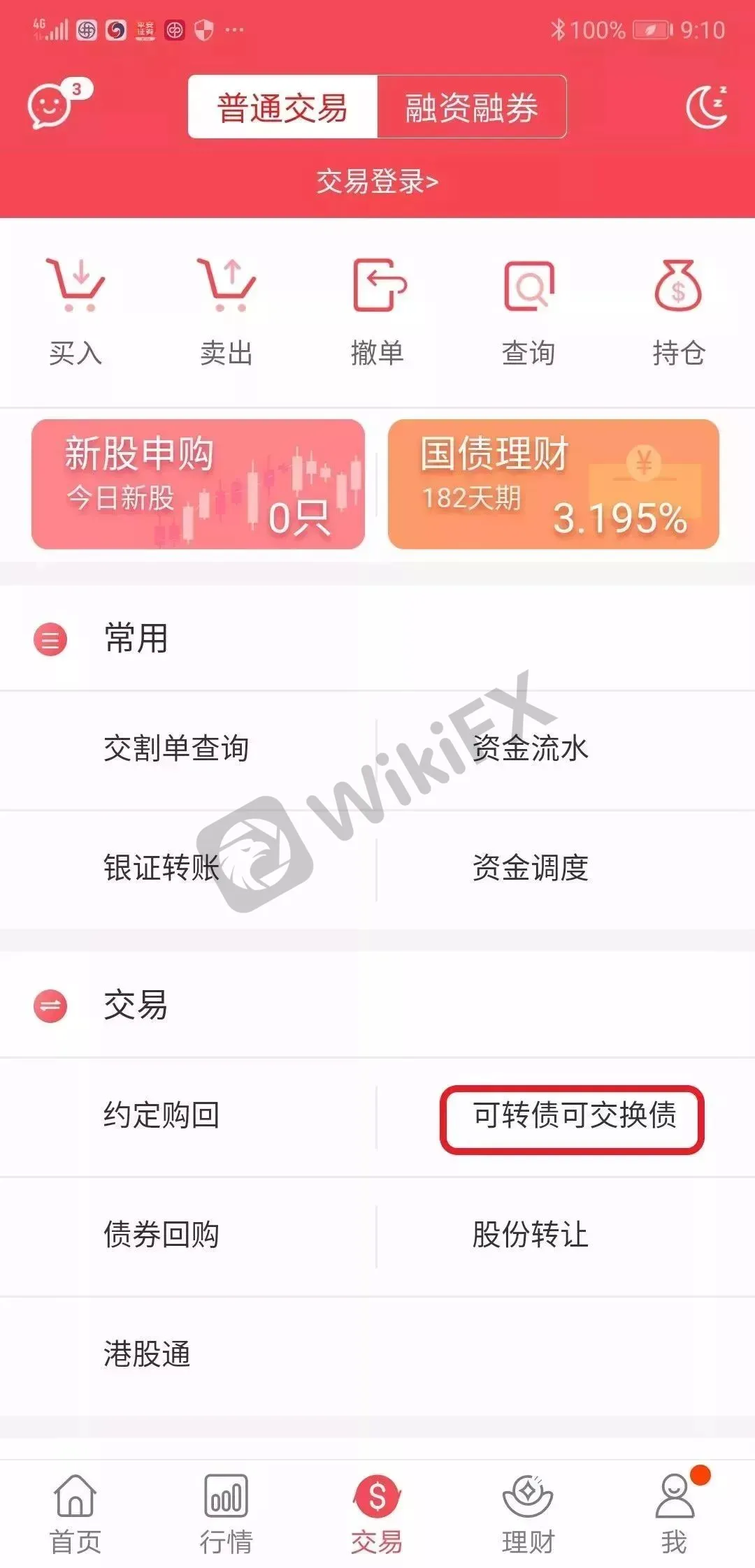The width and height of the screenshot is (755, 1568).
Task: Open 可转债可交换债
Action: pos(573,1115)
